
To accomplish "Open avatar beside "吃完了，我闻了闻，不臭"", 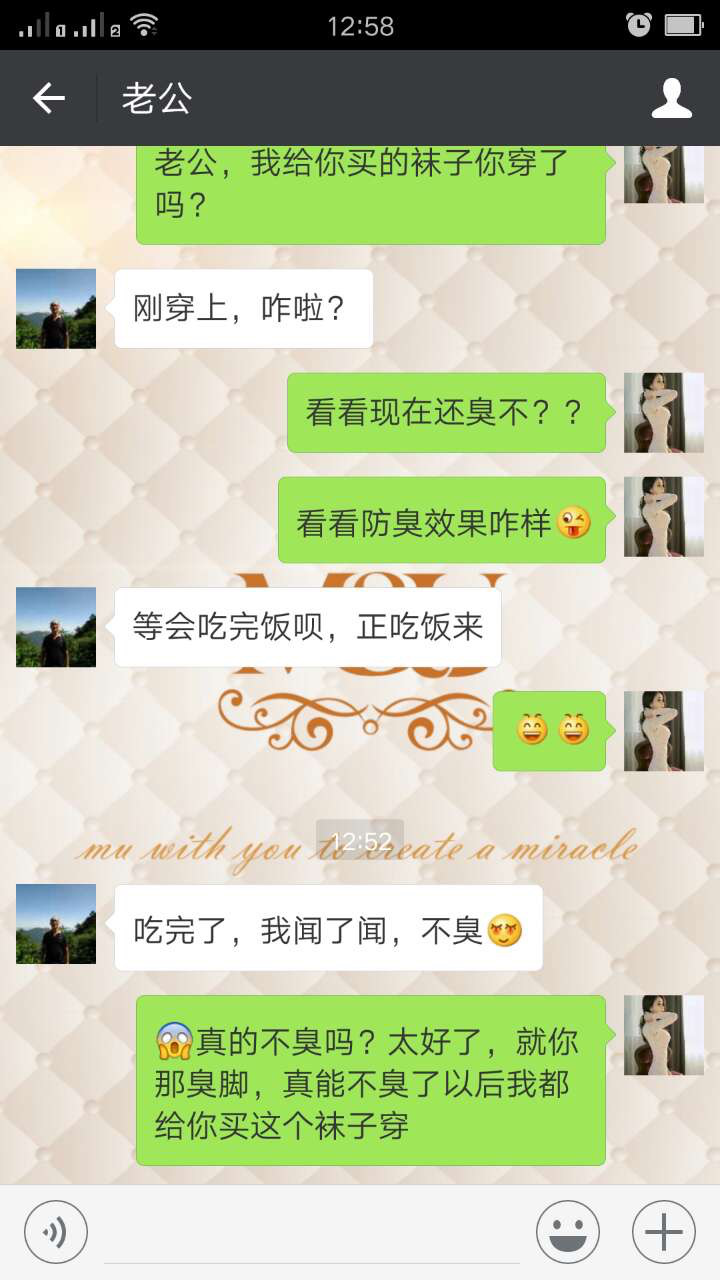I will click(x=56, y=924).
